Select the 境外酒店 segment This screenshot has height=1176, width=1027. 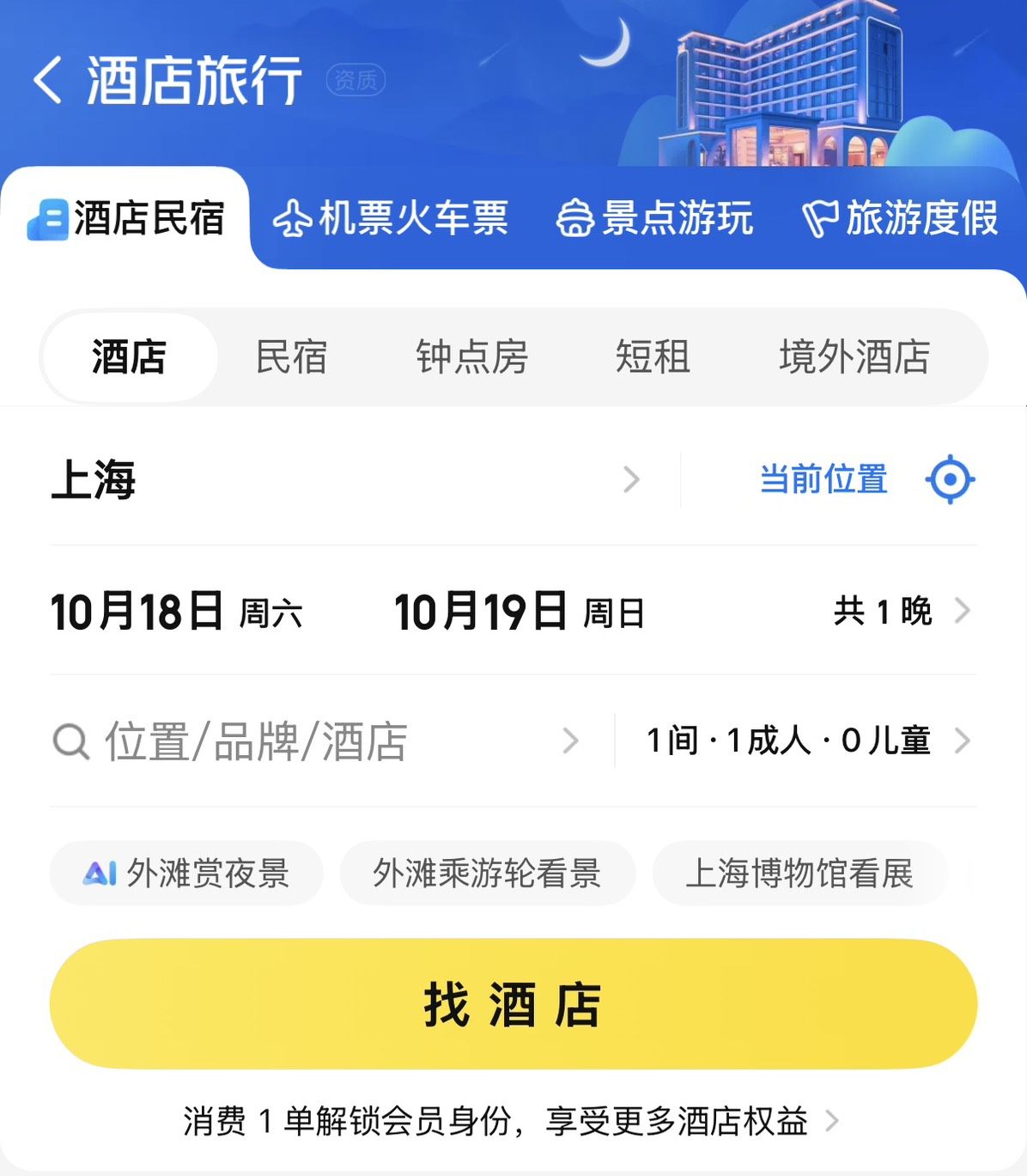coord(854,356)
